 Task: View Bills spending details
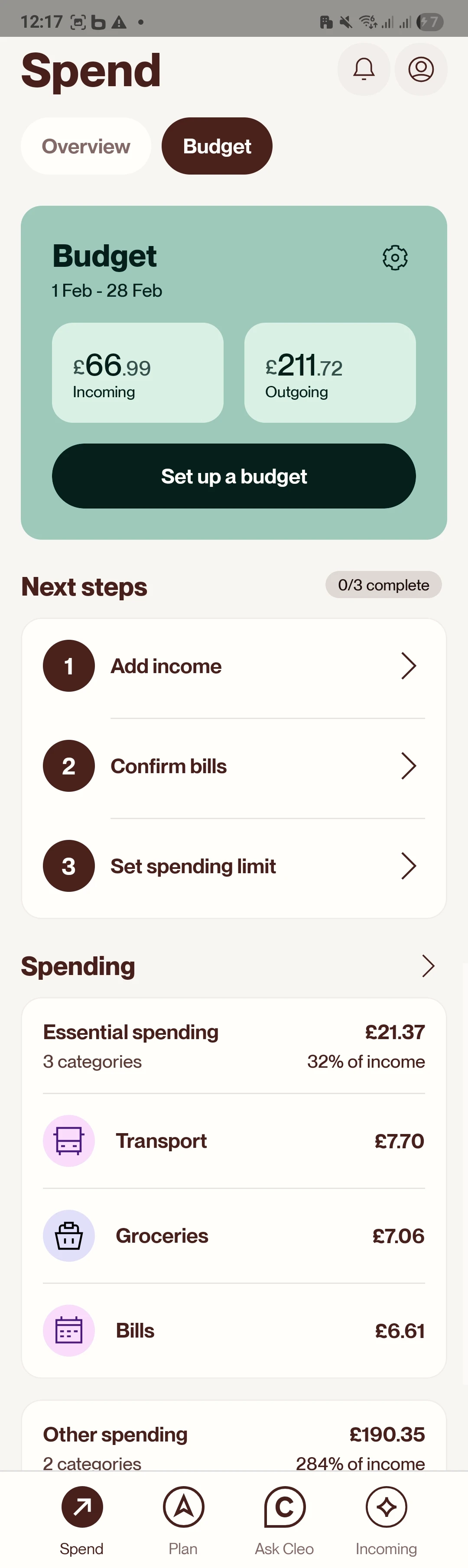pos(234,1331)
